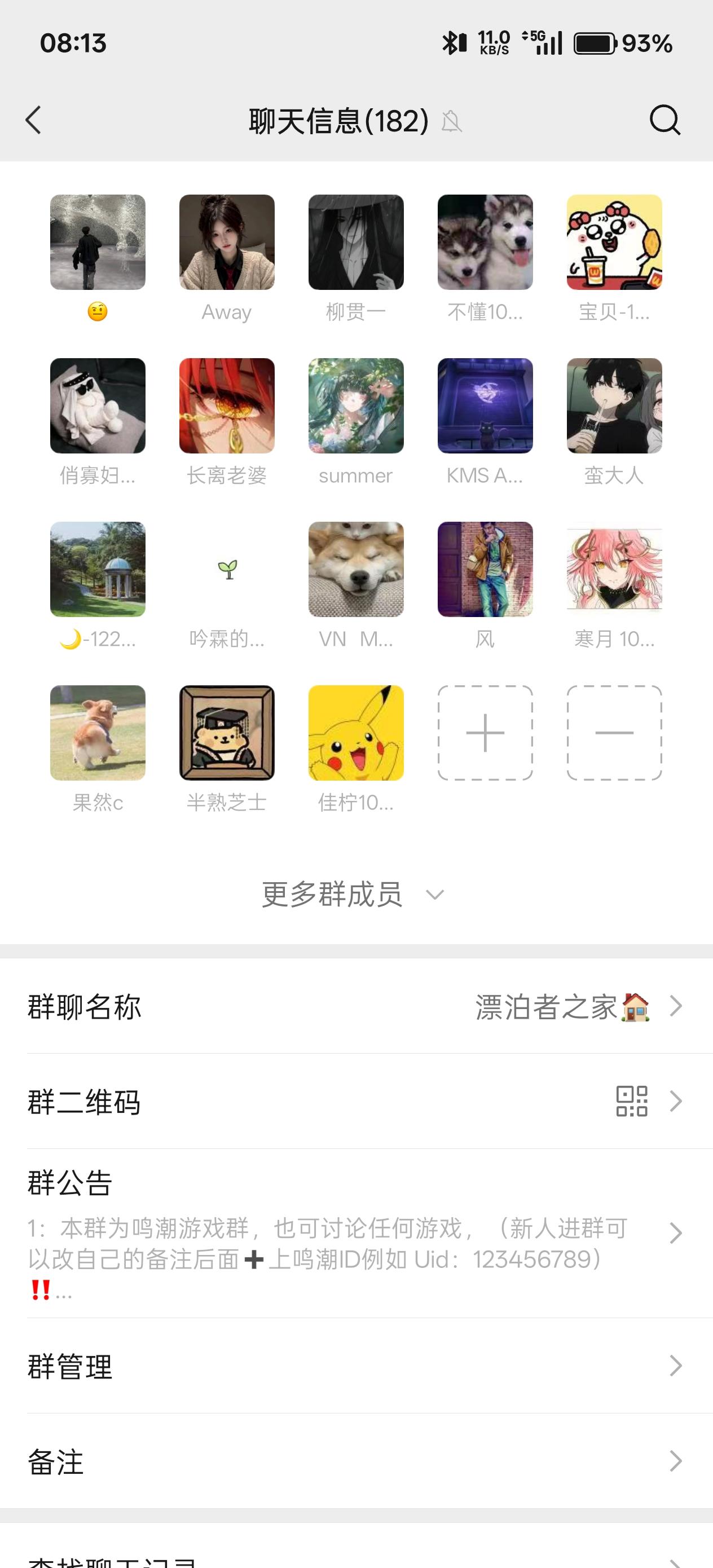
Task: Tap the remove member minus icon
Action: click(x=614, y=732)
